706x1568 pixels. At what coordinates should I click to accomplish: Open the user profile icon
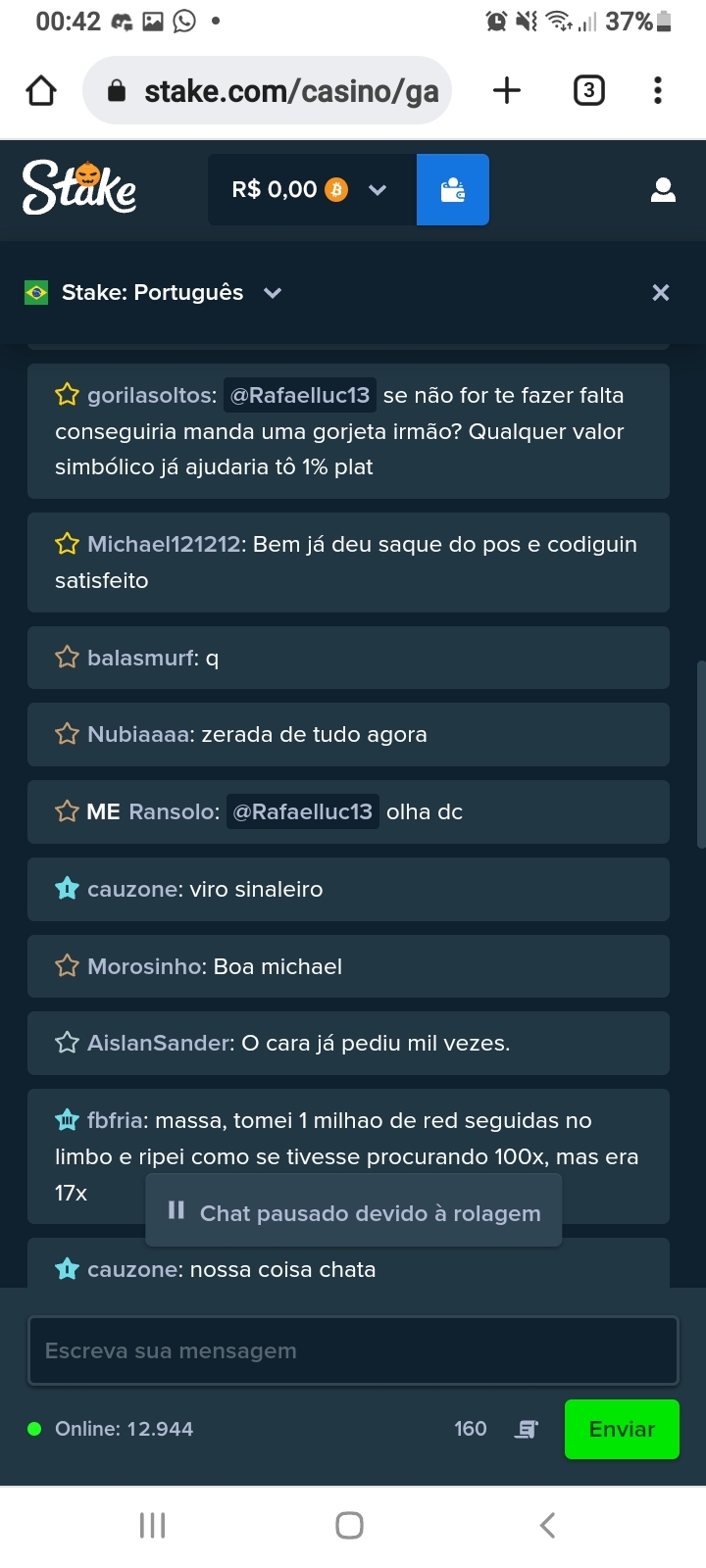click(x=663, y=190)
